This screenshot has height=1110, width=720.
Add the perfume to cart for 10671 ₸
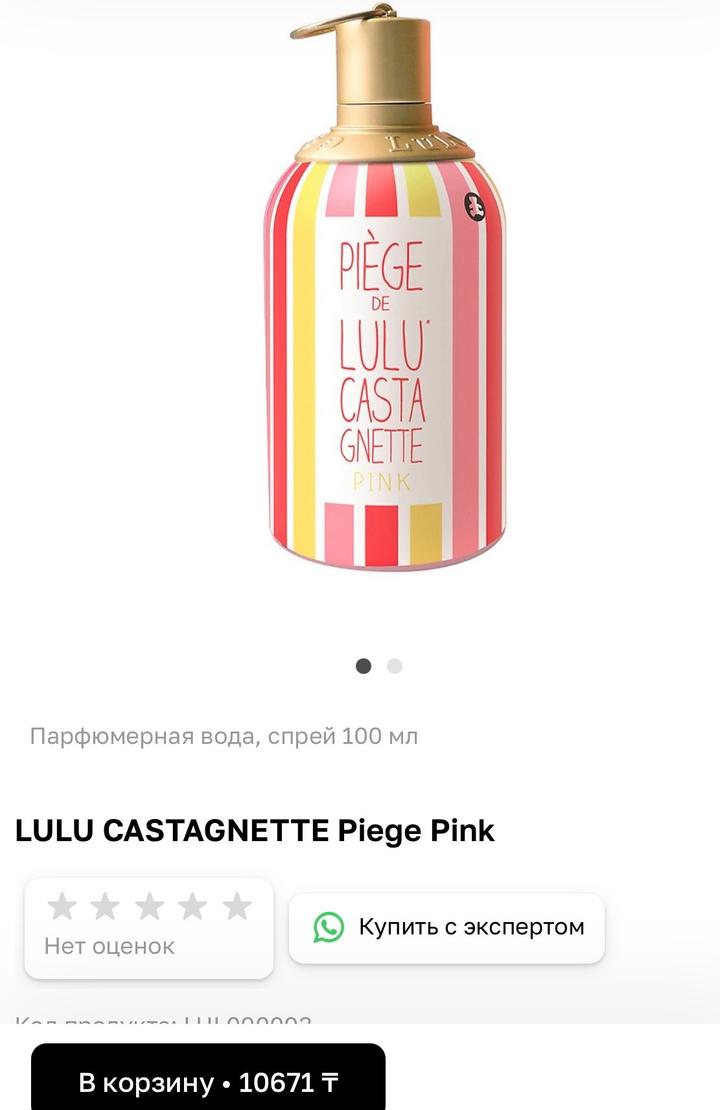(x=208, y=1080)
